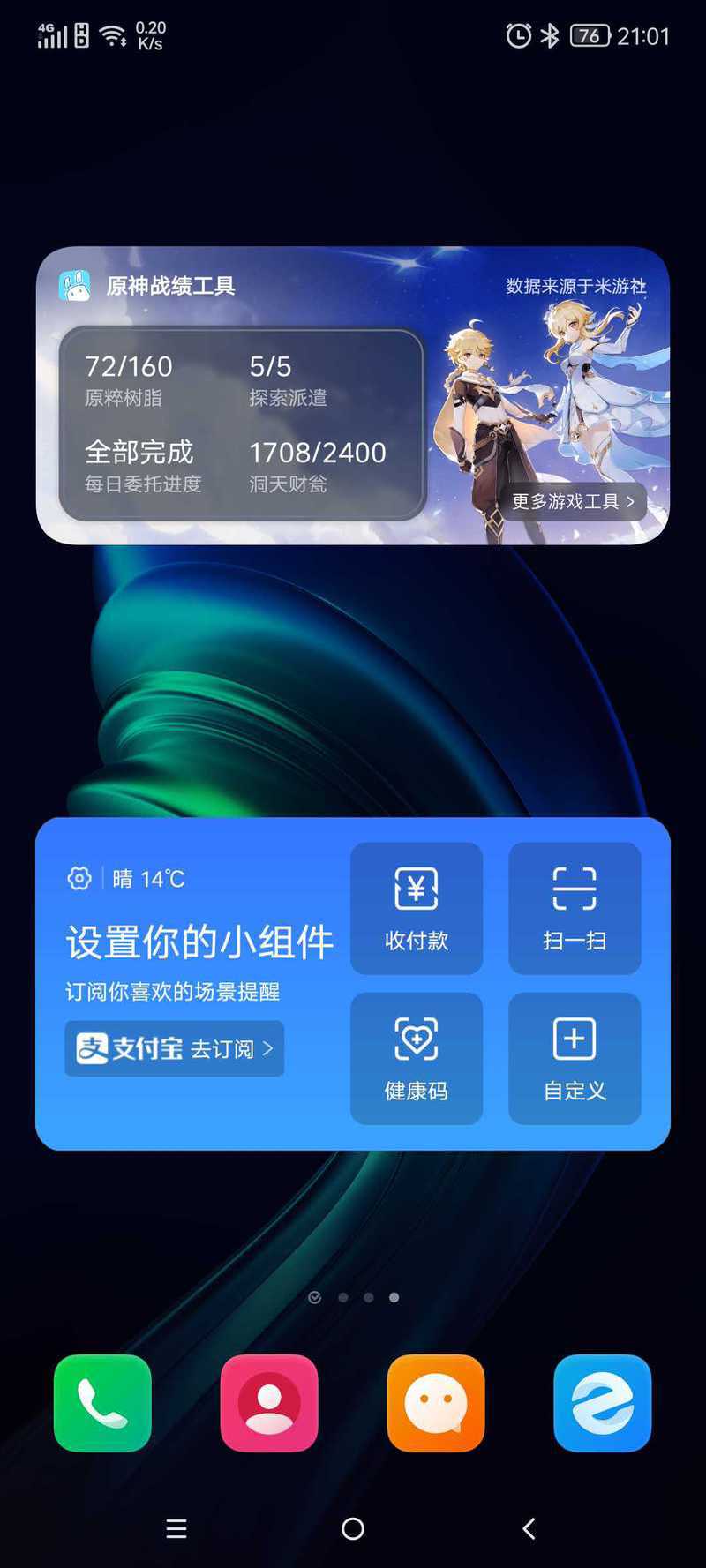Screen dimensions: 706x1568
Task: Go back using the navigation bar
Action: click(x=529, y=1529)
